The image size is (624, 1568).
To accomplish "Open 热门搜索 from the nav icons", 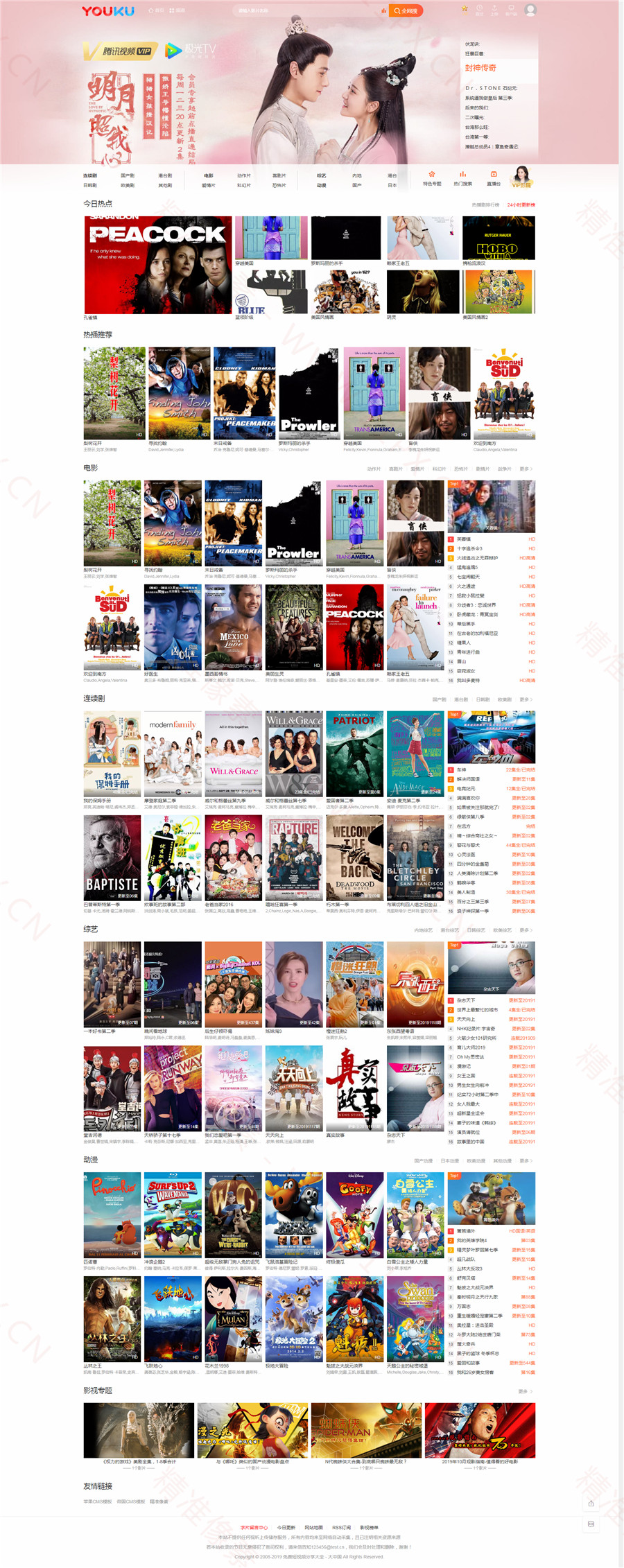I will [462, 179].
